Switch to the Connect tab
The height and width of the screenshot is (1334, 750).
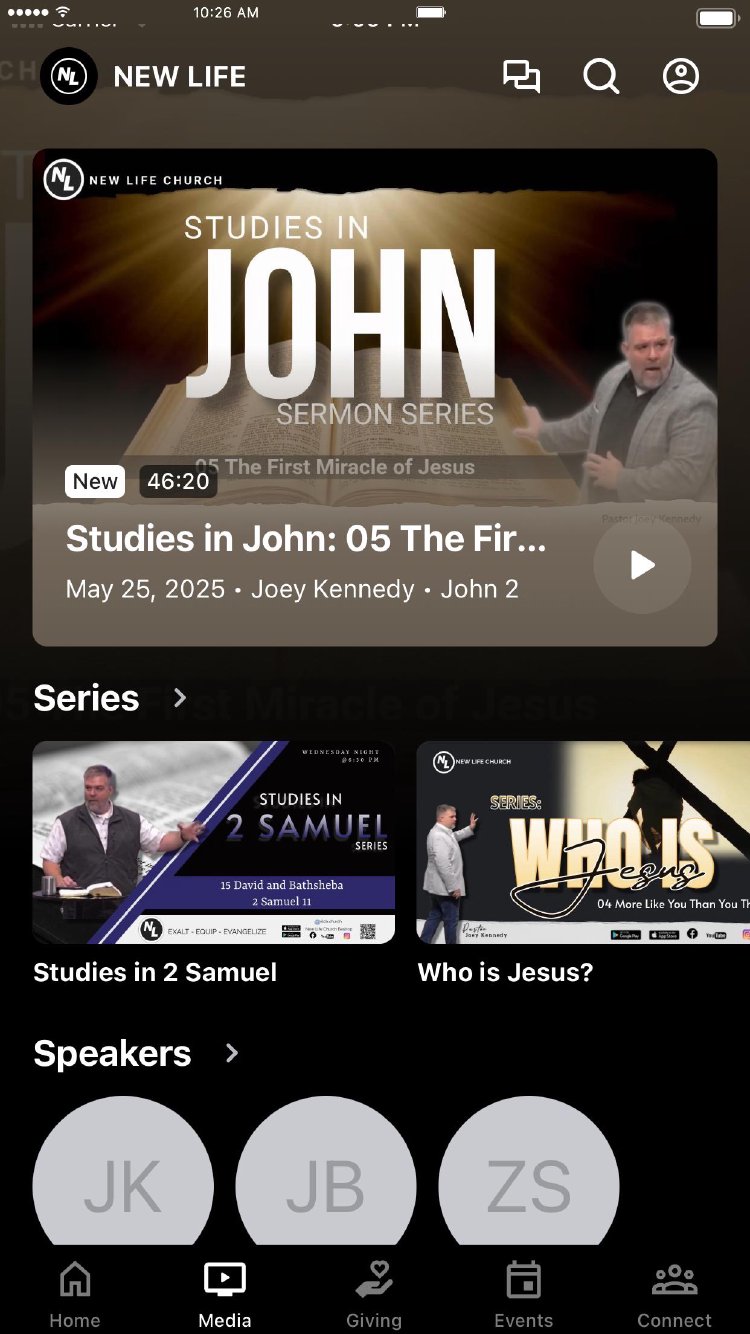pos(674,1294)
